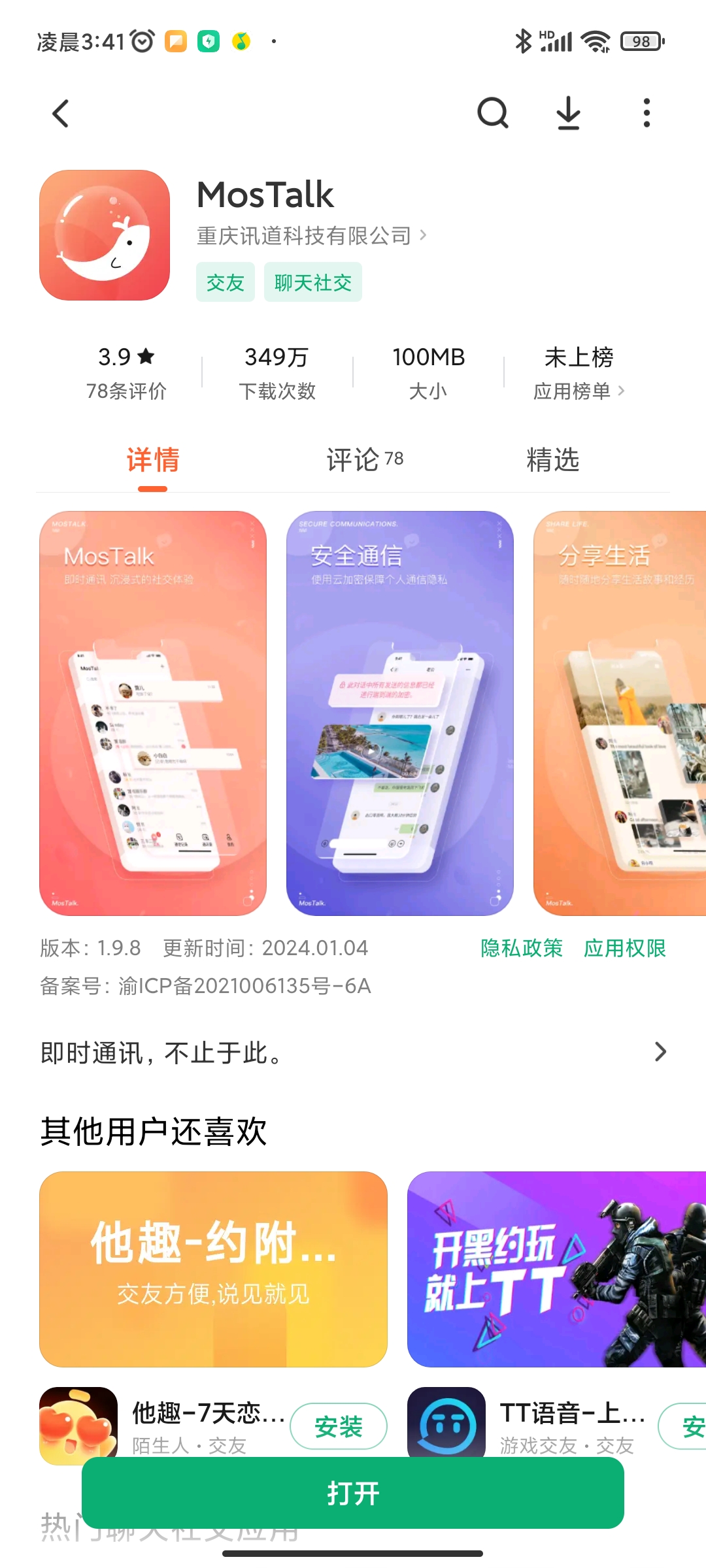Open the downloads manager icon

tap(568, 114)
